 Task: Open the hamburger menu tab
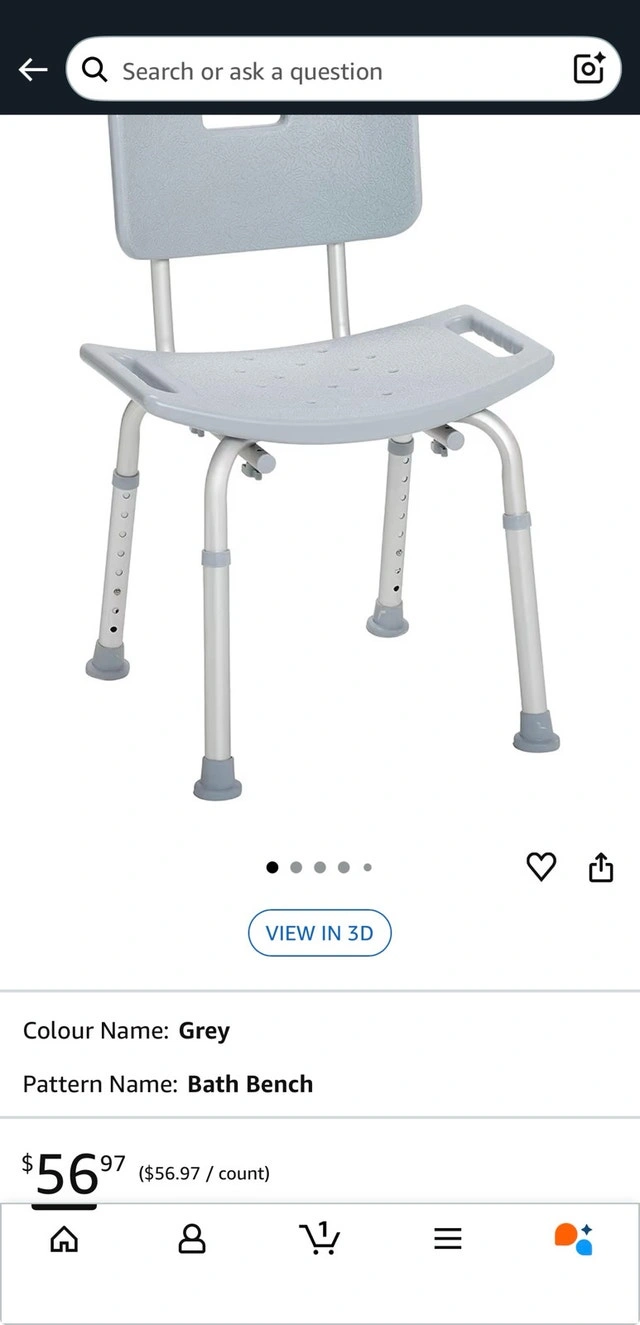pyautogui.click(x=447, y=1239)
